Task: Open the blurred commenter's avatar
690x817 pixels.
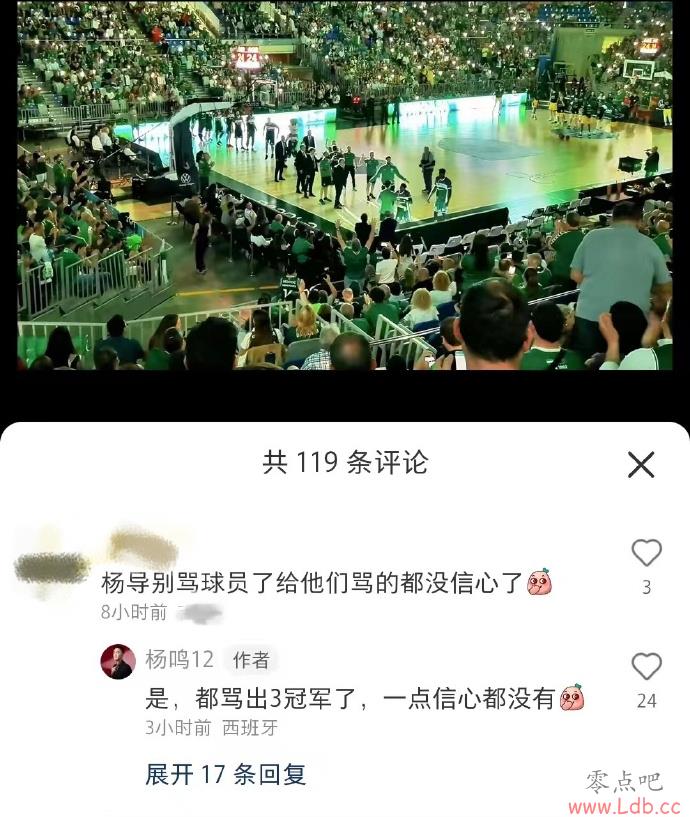Action: point(52,568)
